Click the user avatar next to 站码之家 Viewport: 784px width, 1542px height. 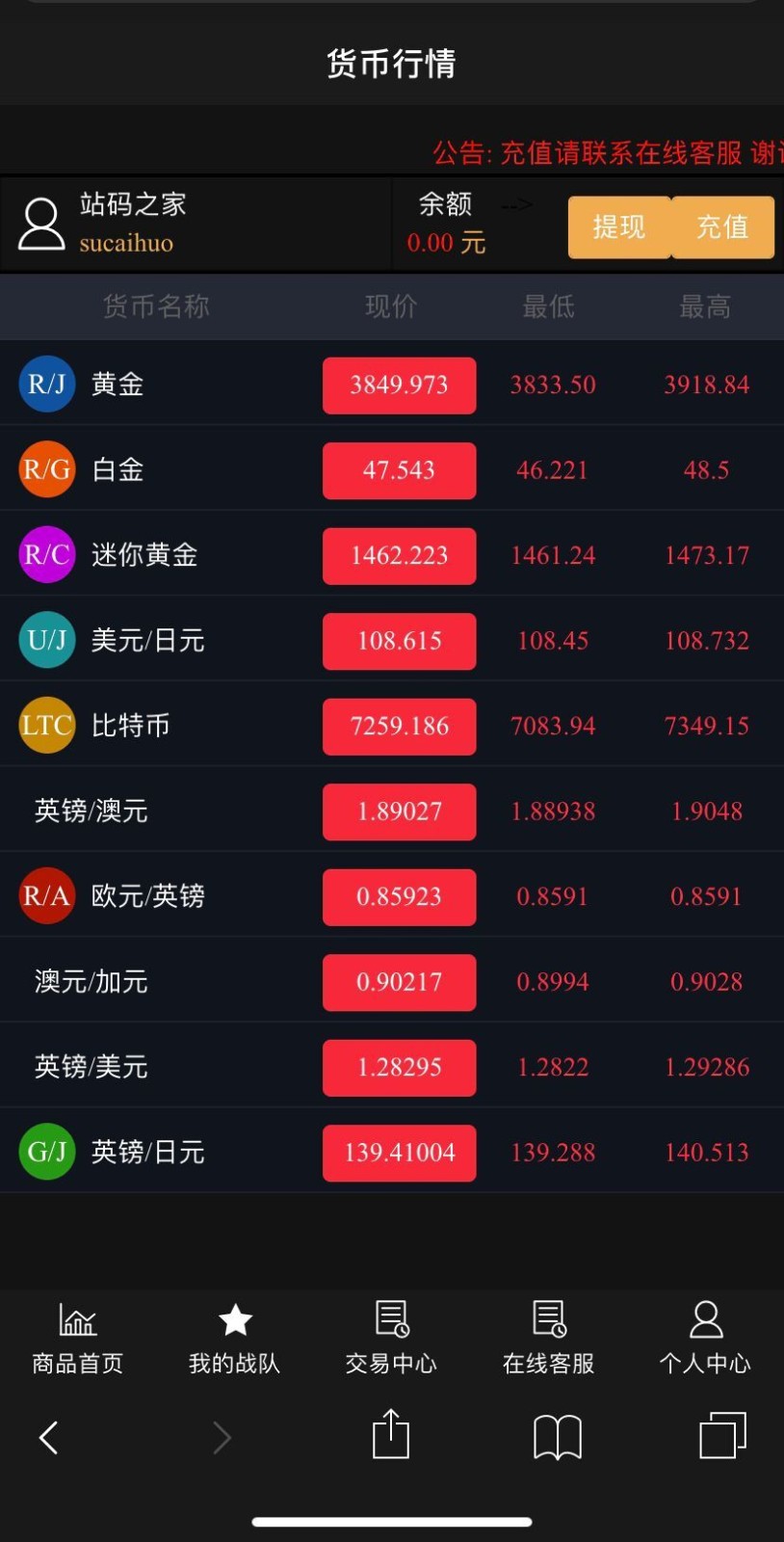tap(40, 223)
